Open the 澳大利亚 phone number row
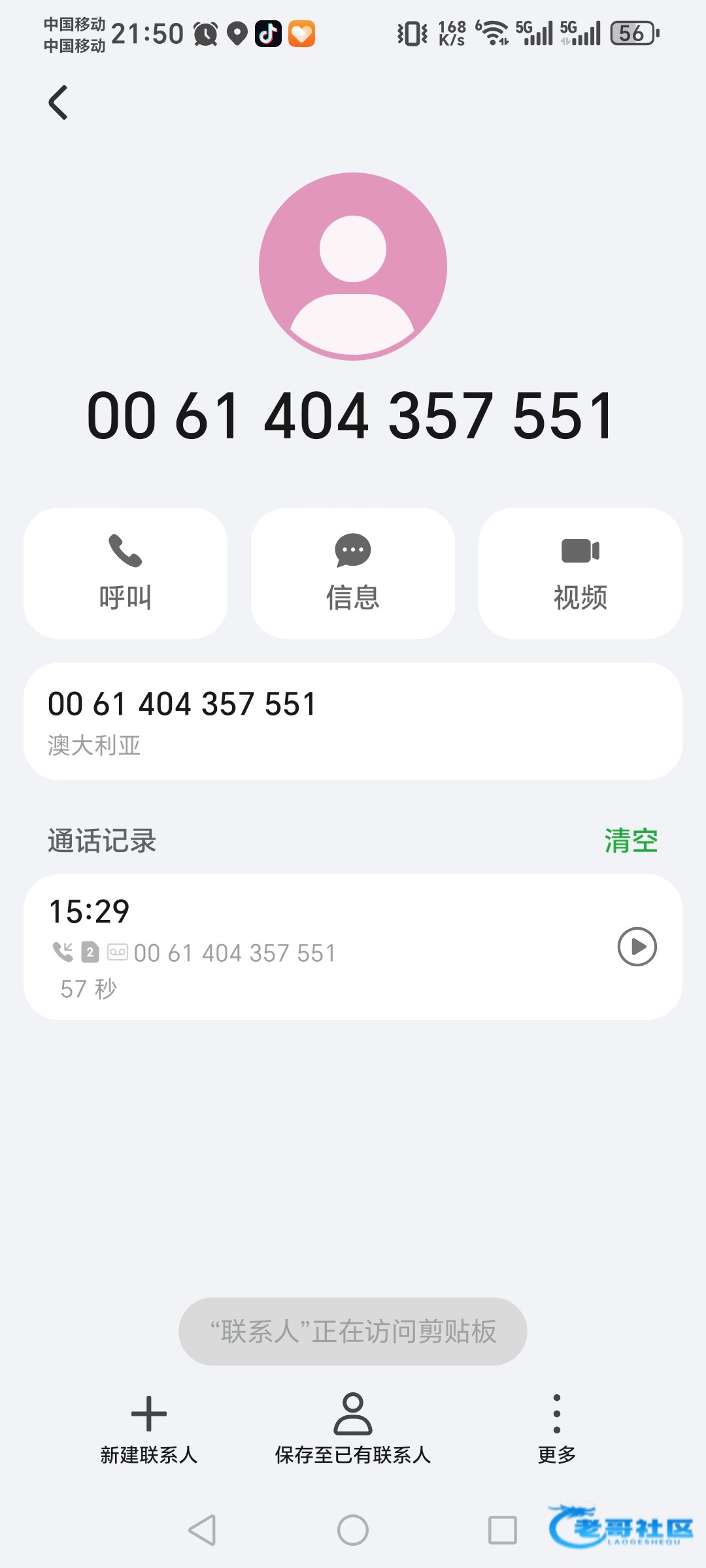 (353, 721)
